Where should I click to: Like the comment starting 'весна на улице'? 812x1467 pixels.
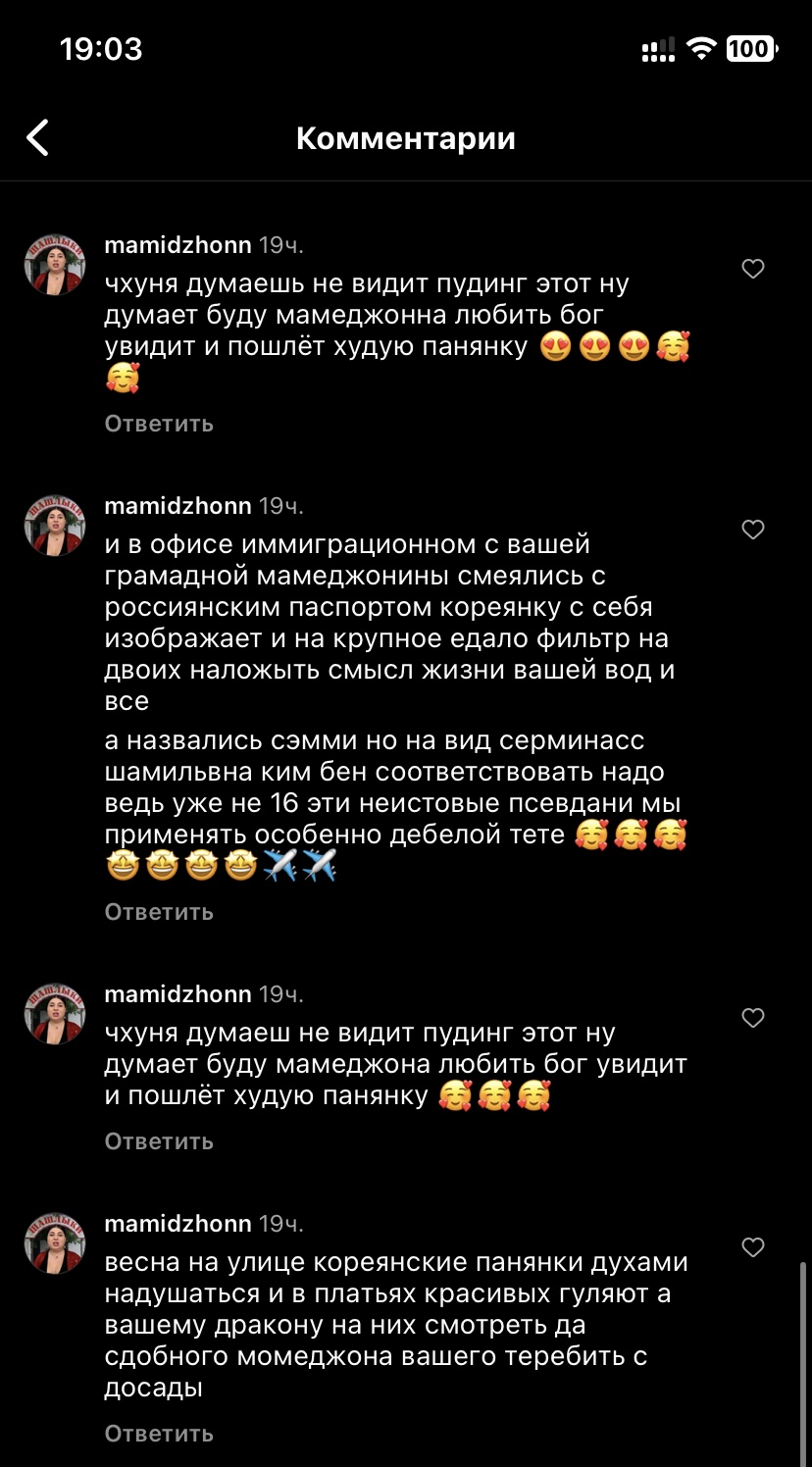click(752, 1247)
